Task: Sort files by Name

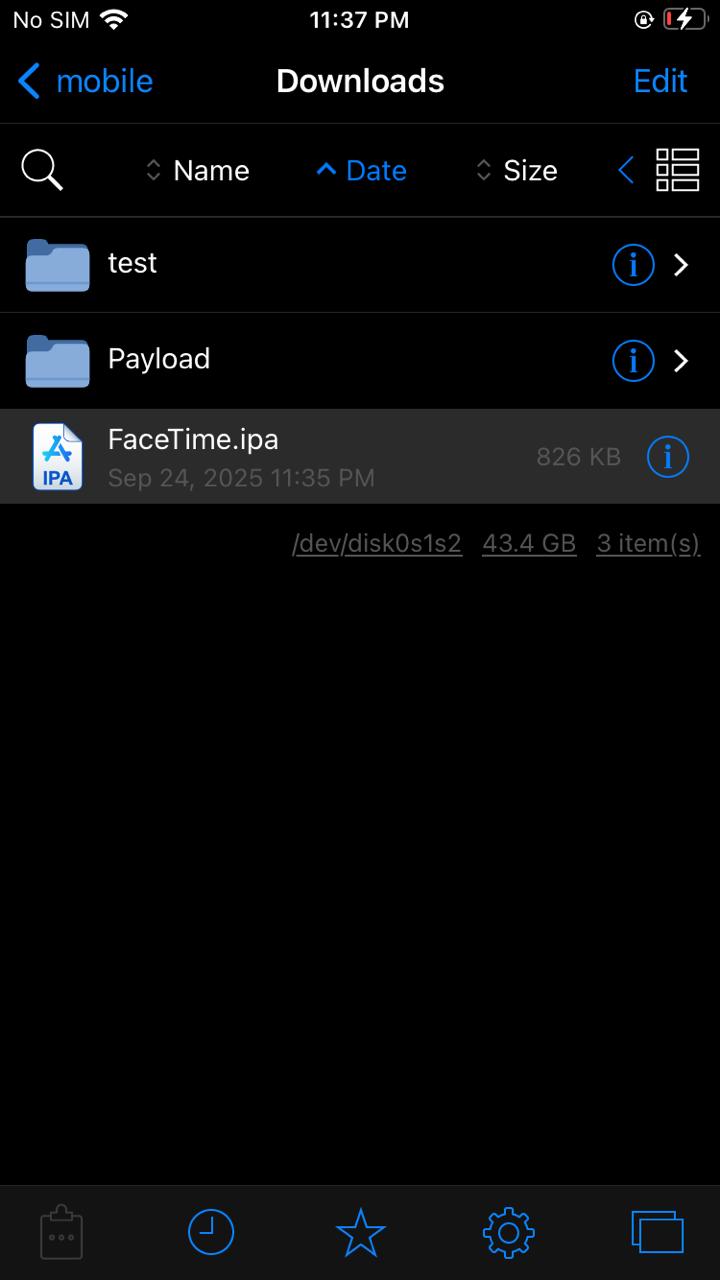Action: click(198, 171)
